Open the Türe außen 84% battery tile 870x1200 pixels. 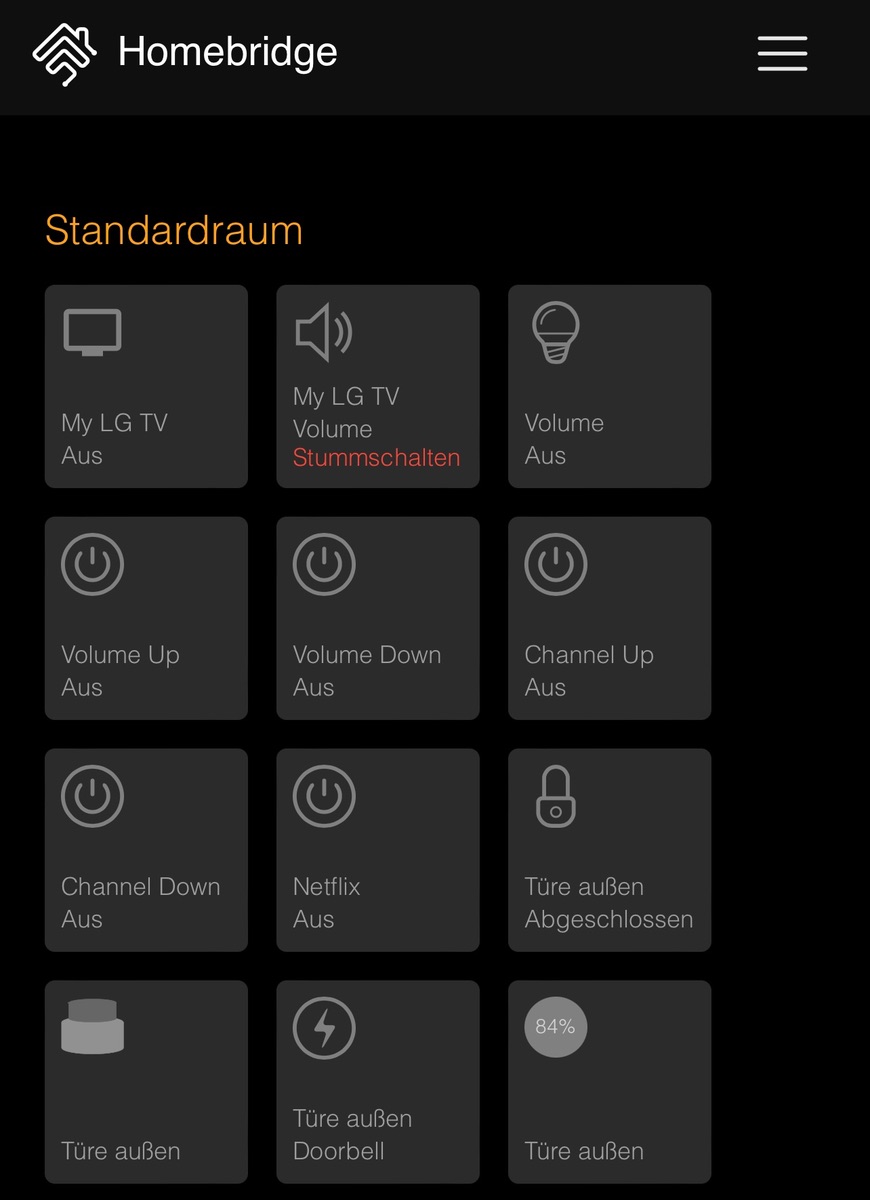click(609, 1082)
